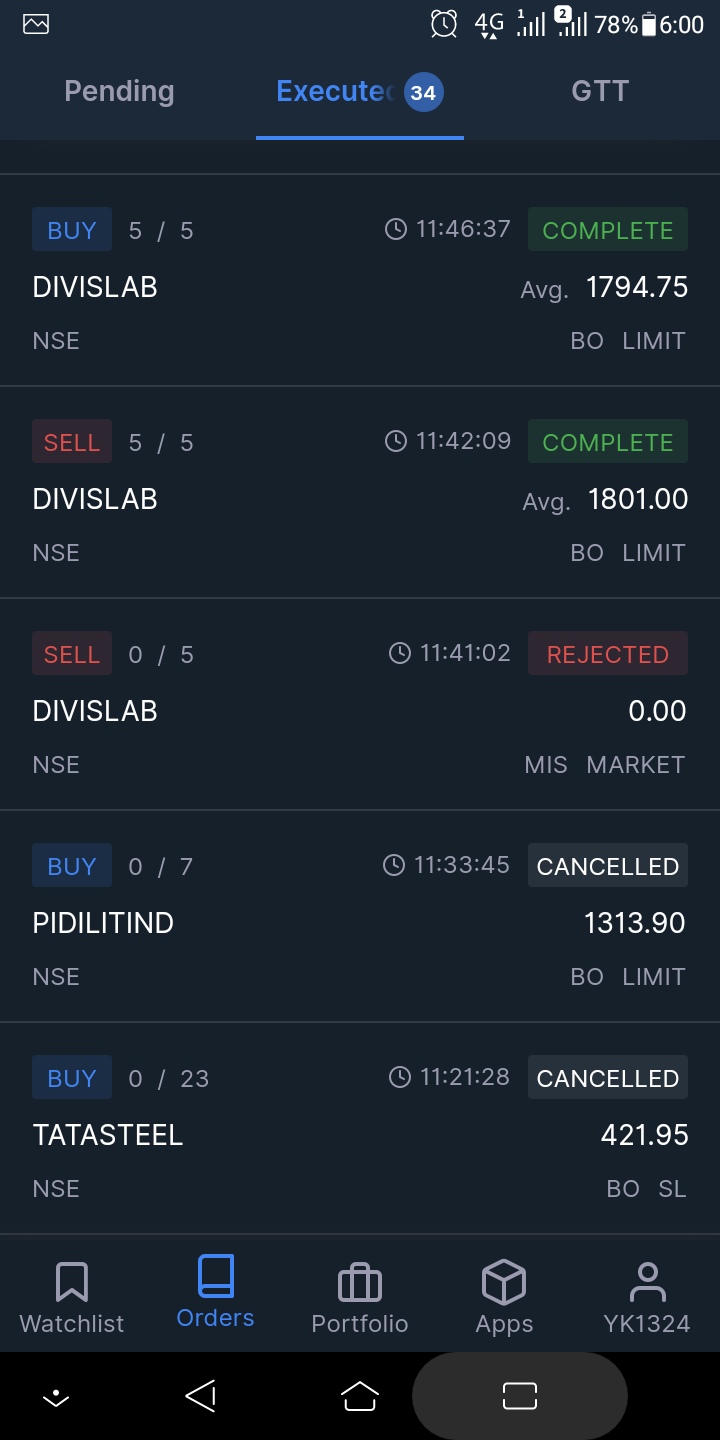Open the YK1324 profile tab
Image resolution: width=720 pixels, height=1440 pixels.
coord(647,1297)
